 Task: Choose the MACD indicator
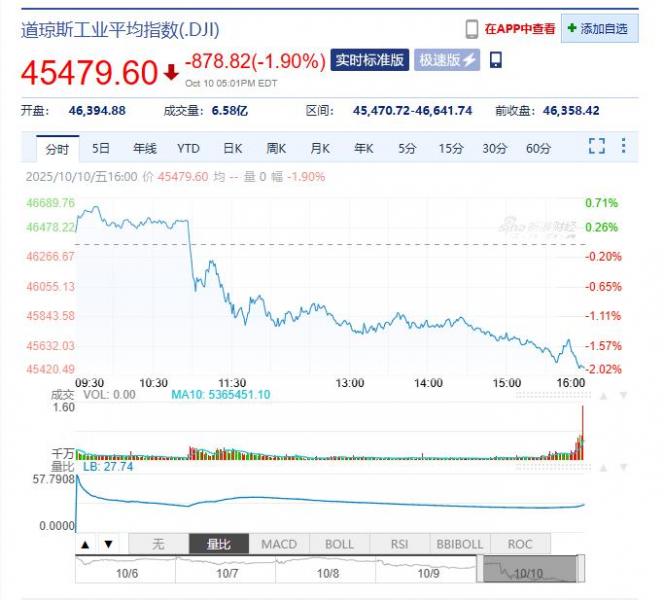click(279, 544)
